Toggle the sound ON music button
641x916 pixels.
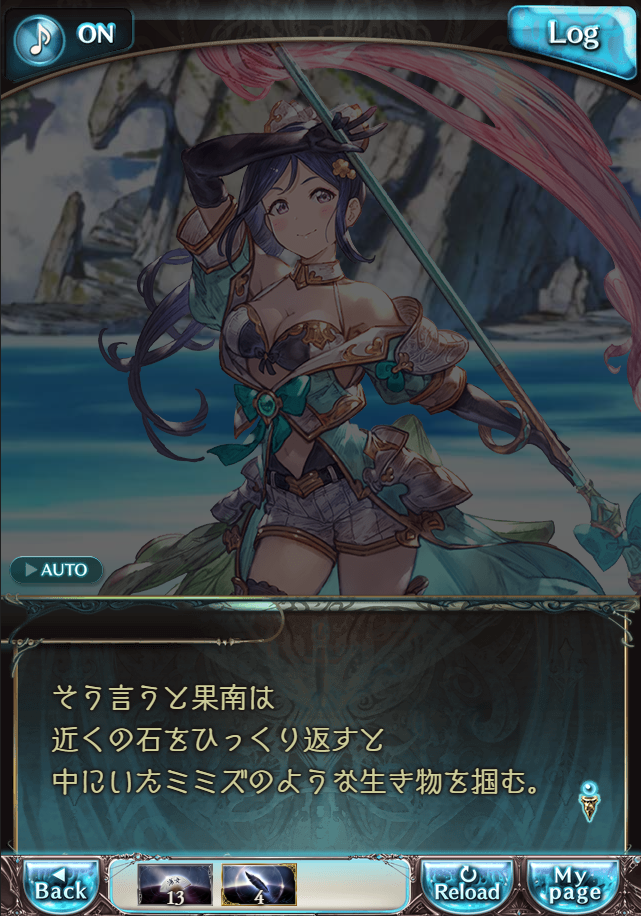68,36
